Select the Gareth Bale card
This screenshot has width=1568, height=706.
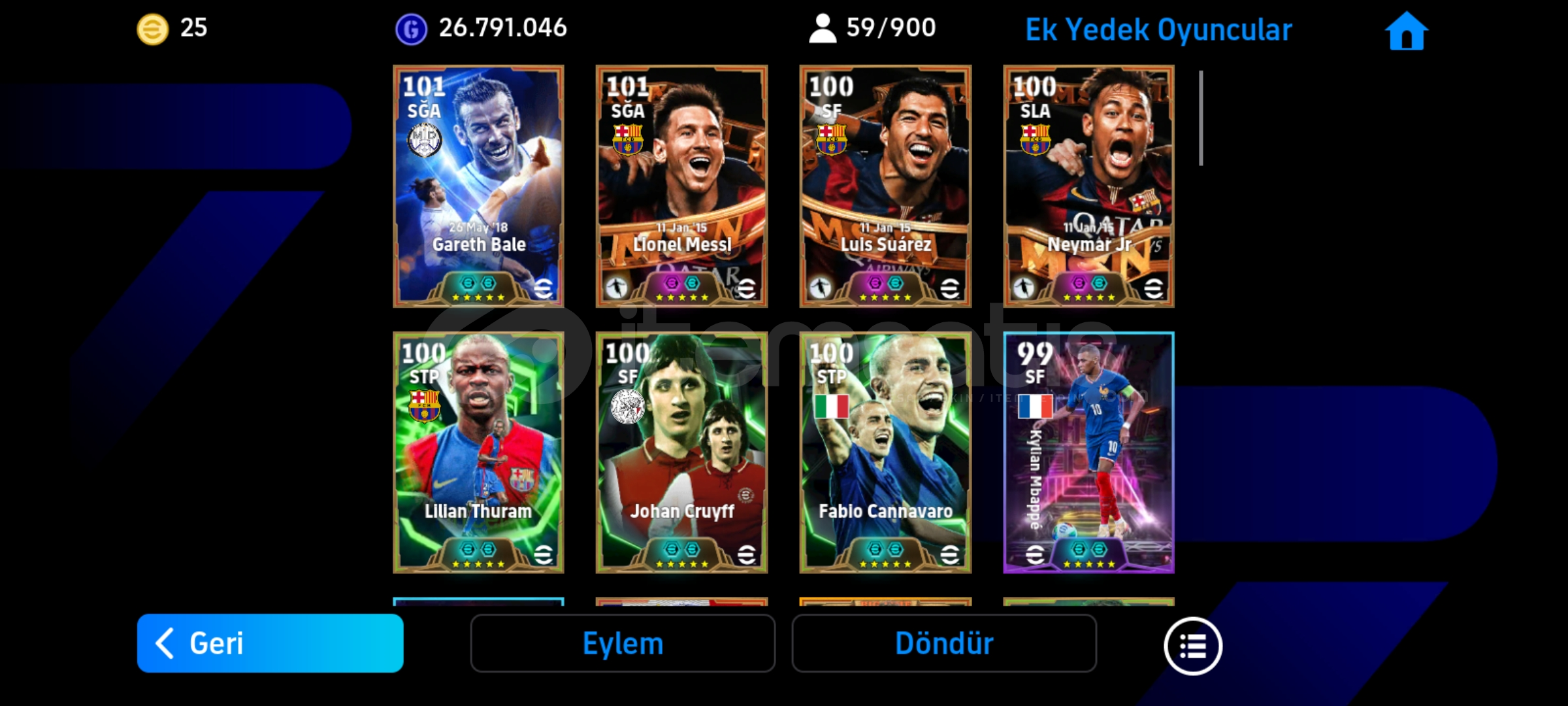point(478,186)
